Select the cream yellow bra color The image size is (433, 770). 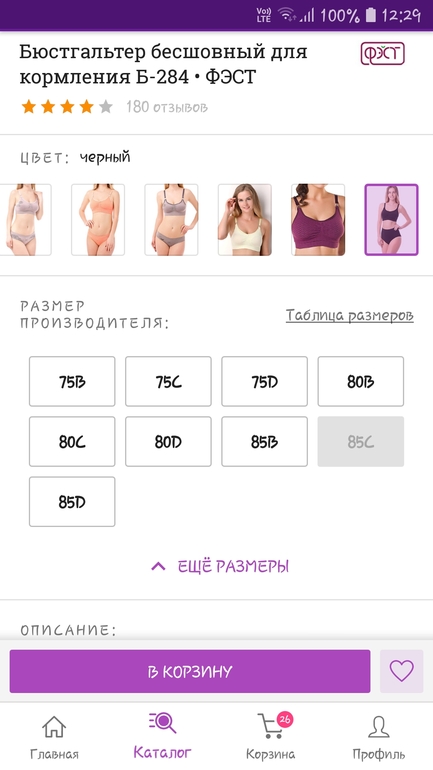(244, 220)
